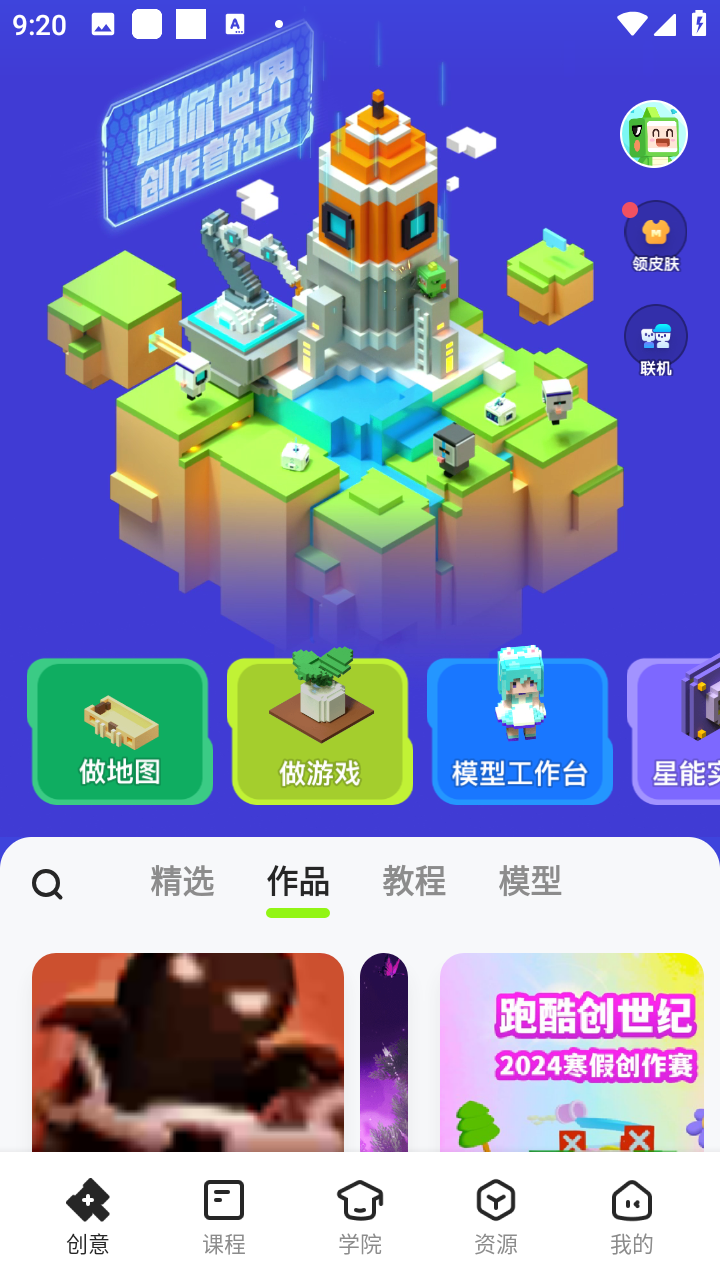Open the 模型工作台 model workbench card
Screen dimensions: 720x1280
[x=522, y=731]
